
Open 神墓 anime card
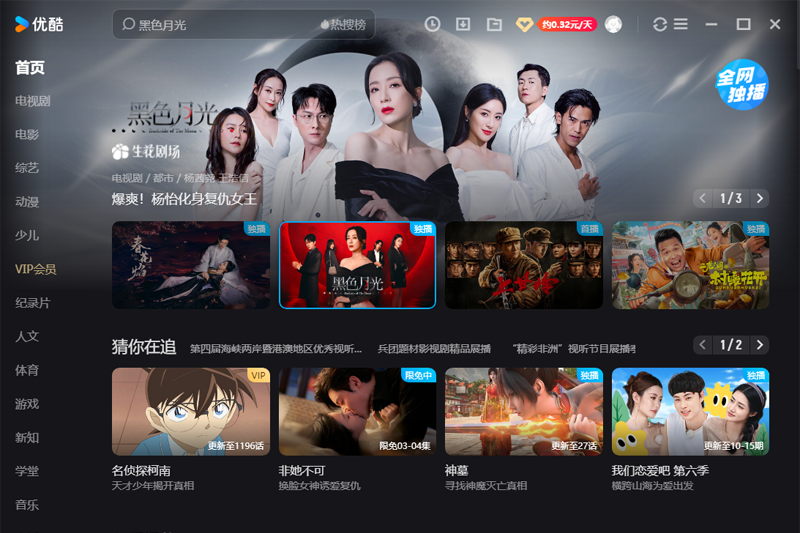(x=523, y=412)
